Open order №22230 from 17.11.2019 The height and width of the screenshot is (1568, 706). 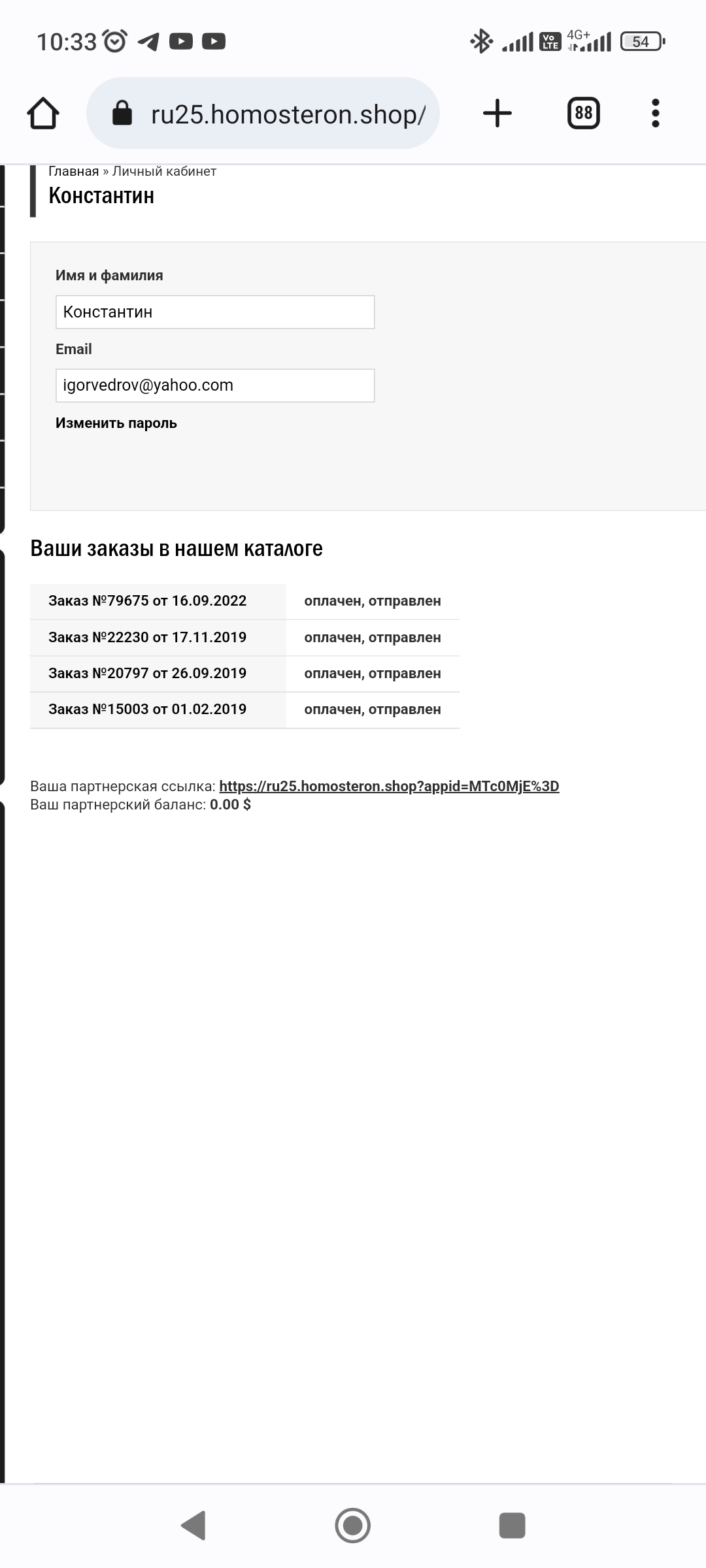[x=147, y=638]
